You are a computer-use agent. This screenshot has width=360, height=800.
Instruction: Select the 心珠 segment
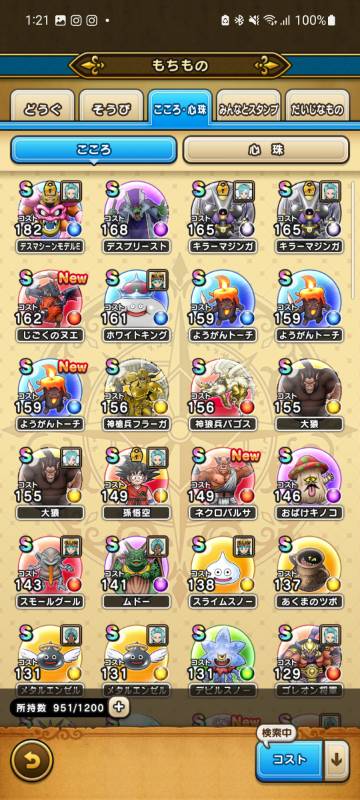coord(266,150)
